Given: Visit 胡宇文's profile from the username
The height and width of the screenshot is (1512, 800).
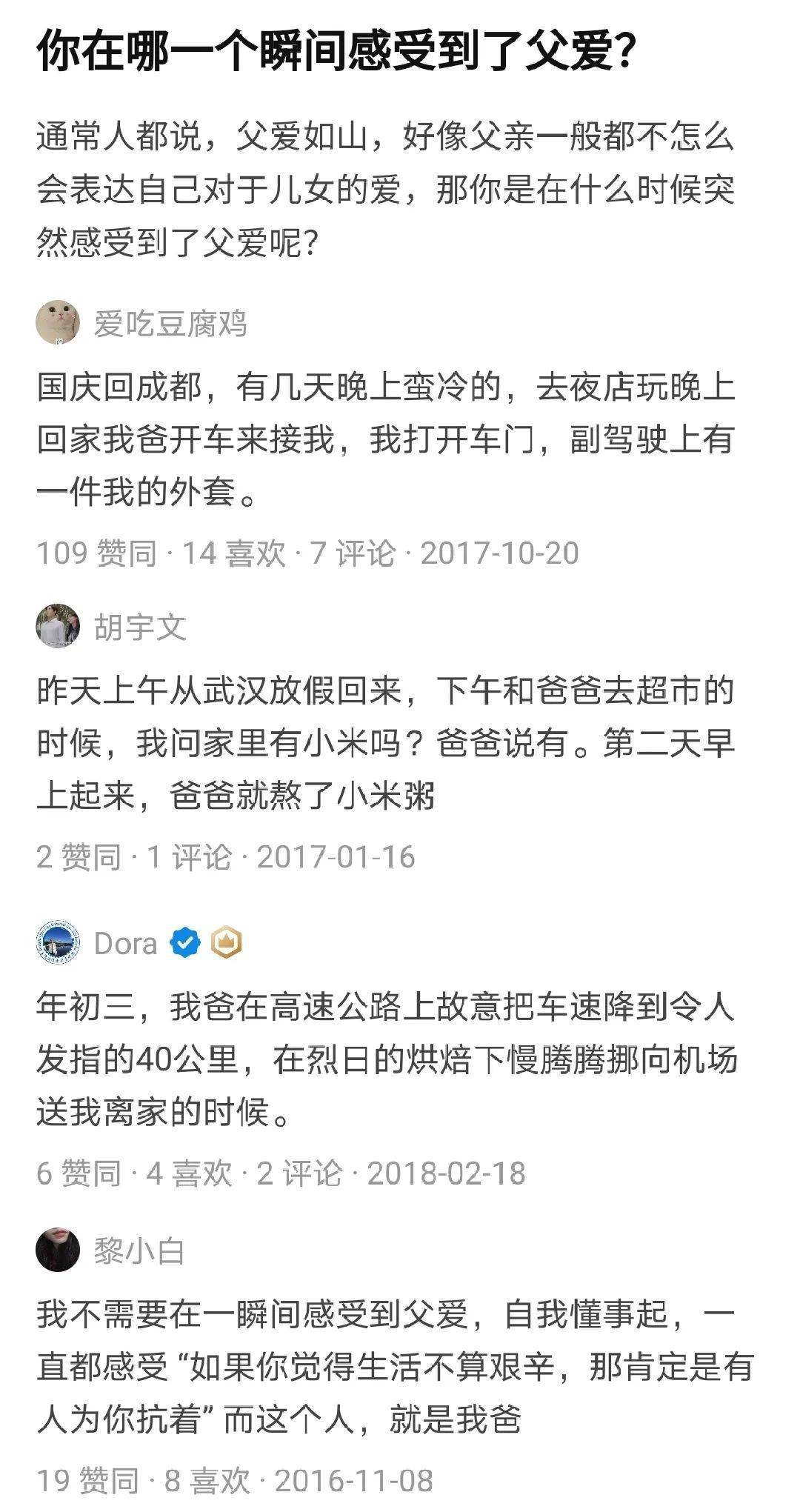Looking at the screenshot, I should [x=140, y=628].
